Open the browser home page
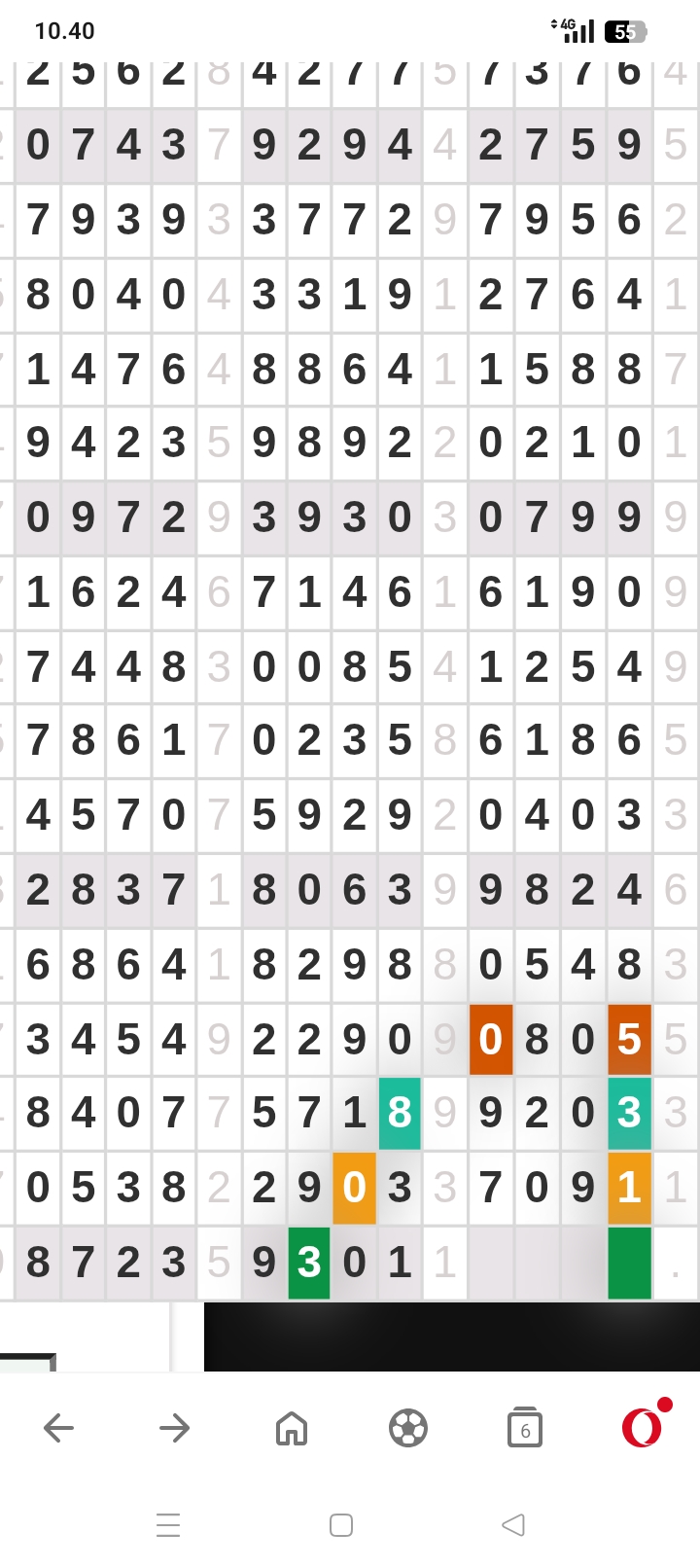Screen dimensions: 700x1568 292,1429
